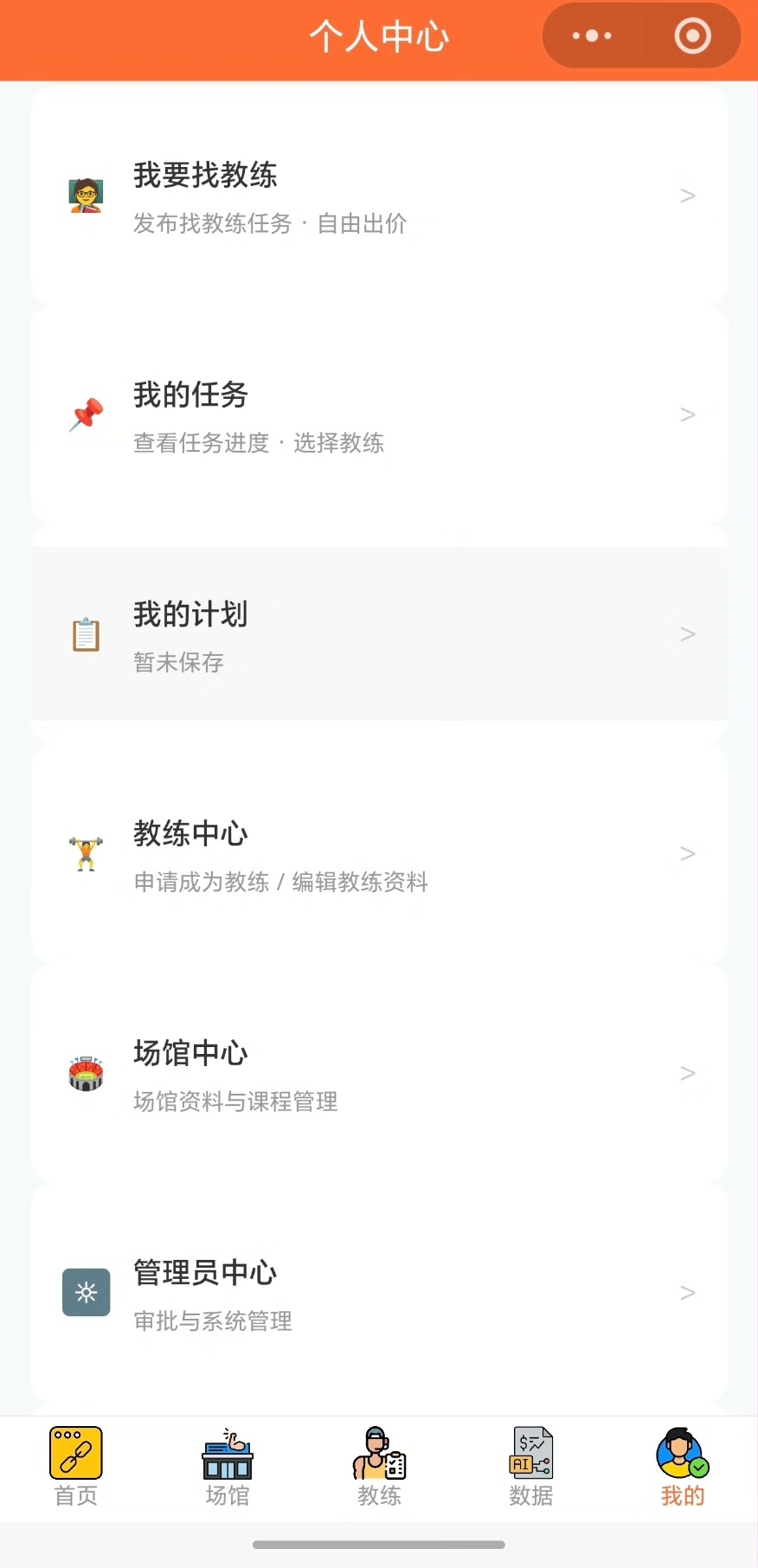Image resolution: width=758 pixels, height=1568 pixels.
Task: Open 我的任务 to view task progress
Action: pos(379,416)
